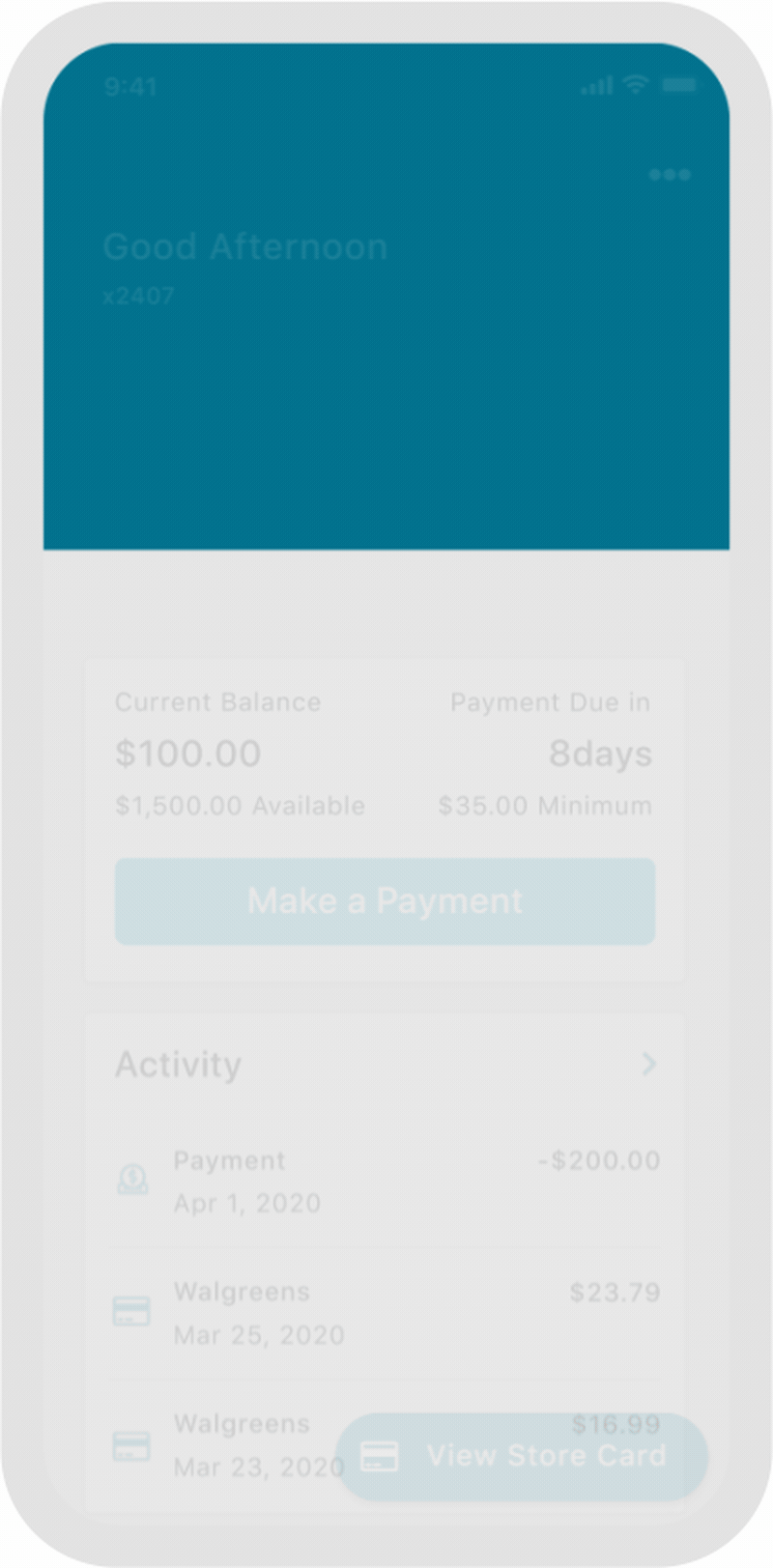View Store Card
This screenshot has width=773, height=1568.
[x=522, y=1456]
